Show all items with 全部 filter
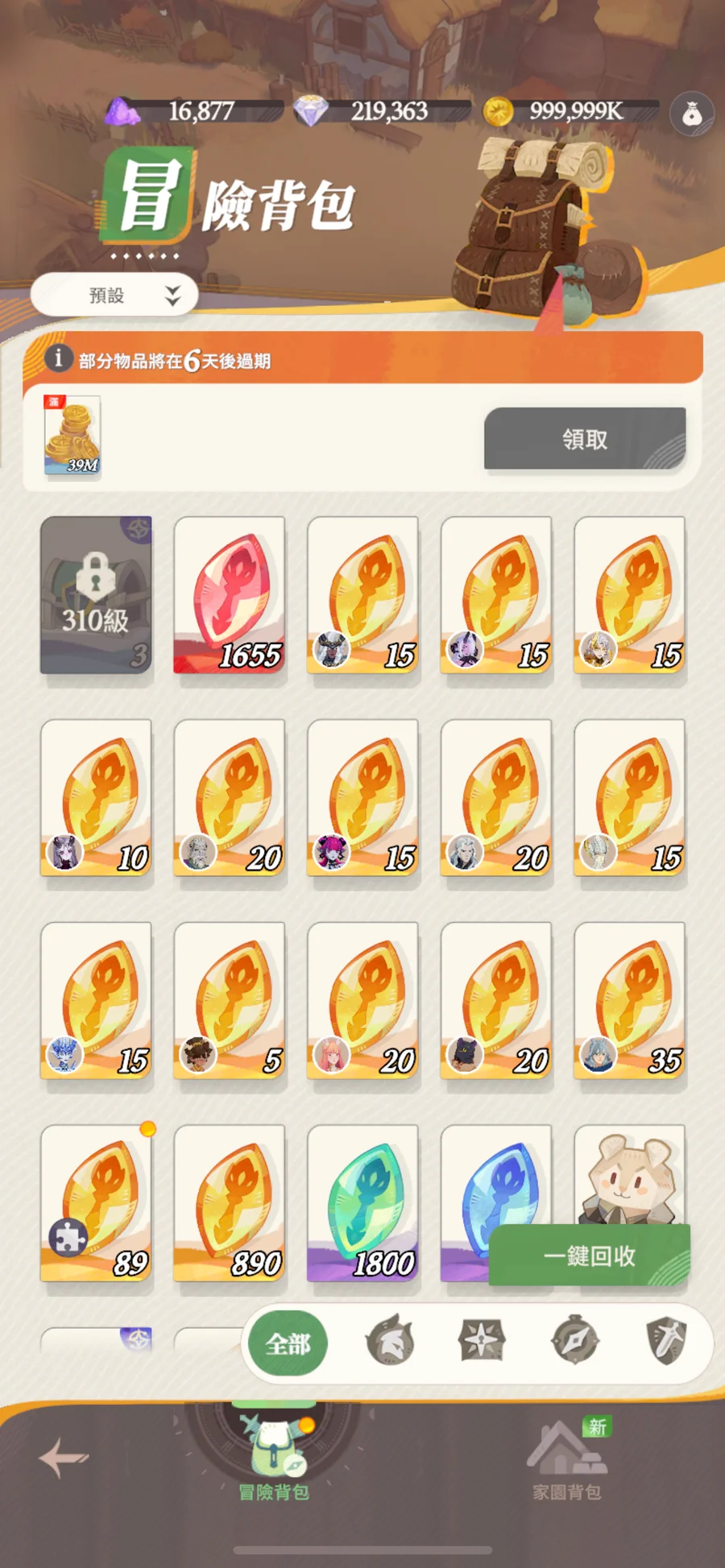Viewport: 725px width, 1568px height. pos(288,1343)
